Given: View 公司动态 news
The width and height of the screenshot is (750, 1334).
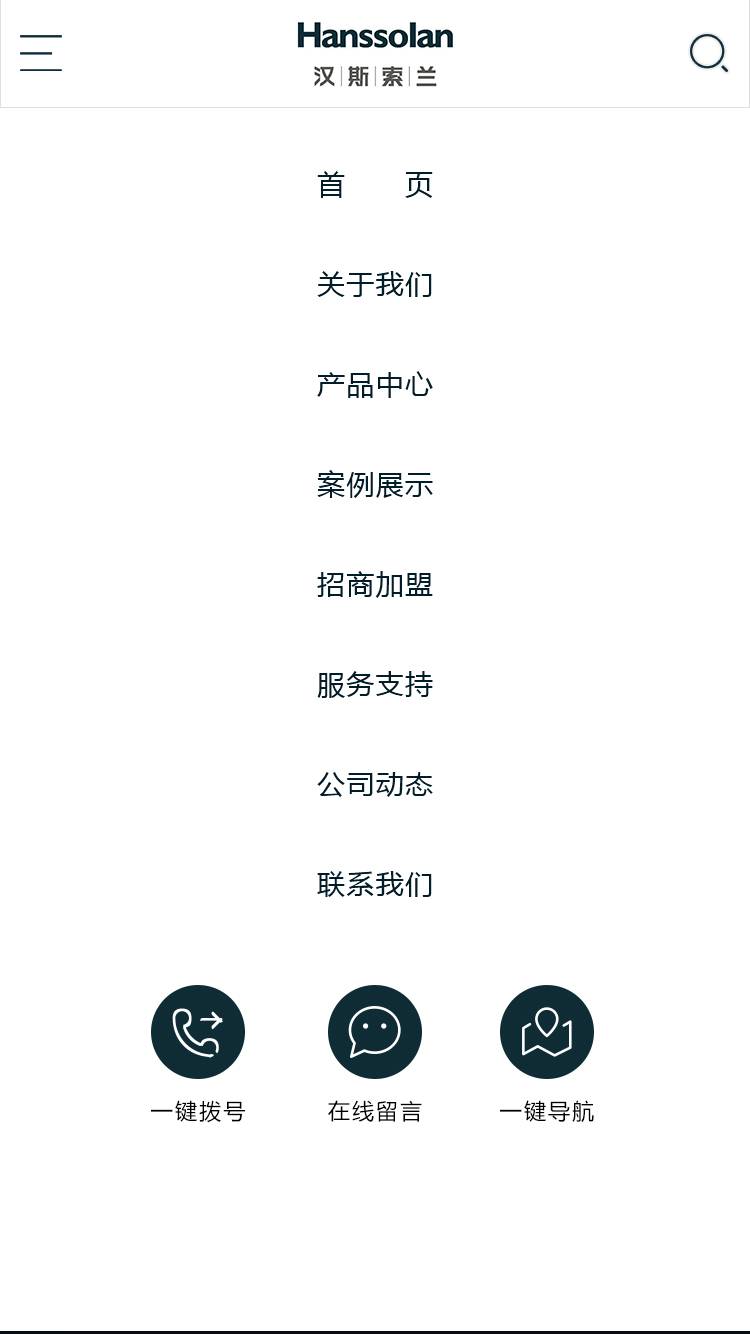Looking at the screenshot, I should point(375,785).
